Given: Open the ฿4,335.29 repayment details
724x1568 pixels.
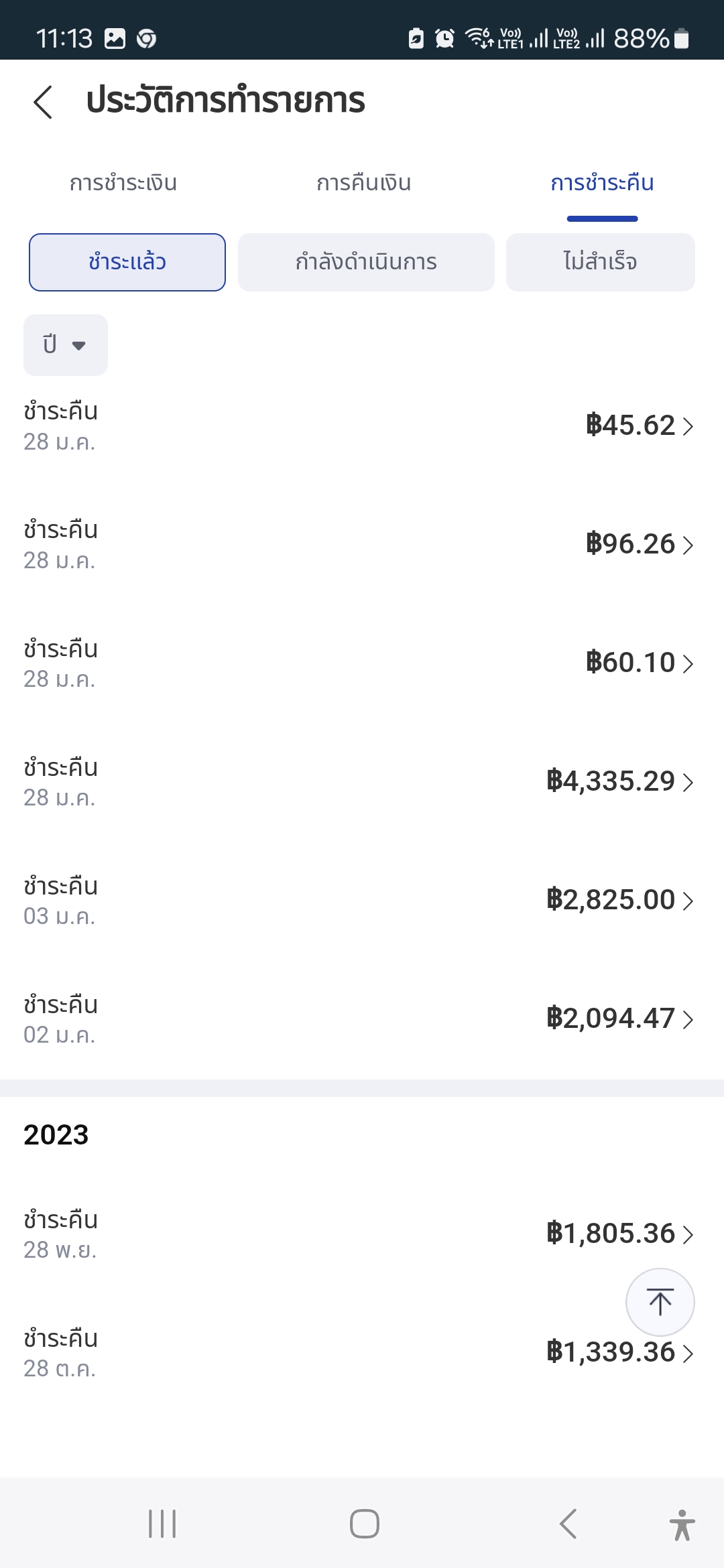Looking at the screenshot, I should point(362,782).
